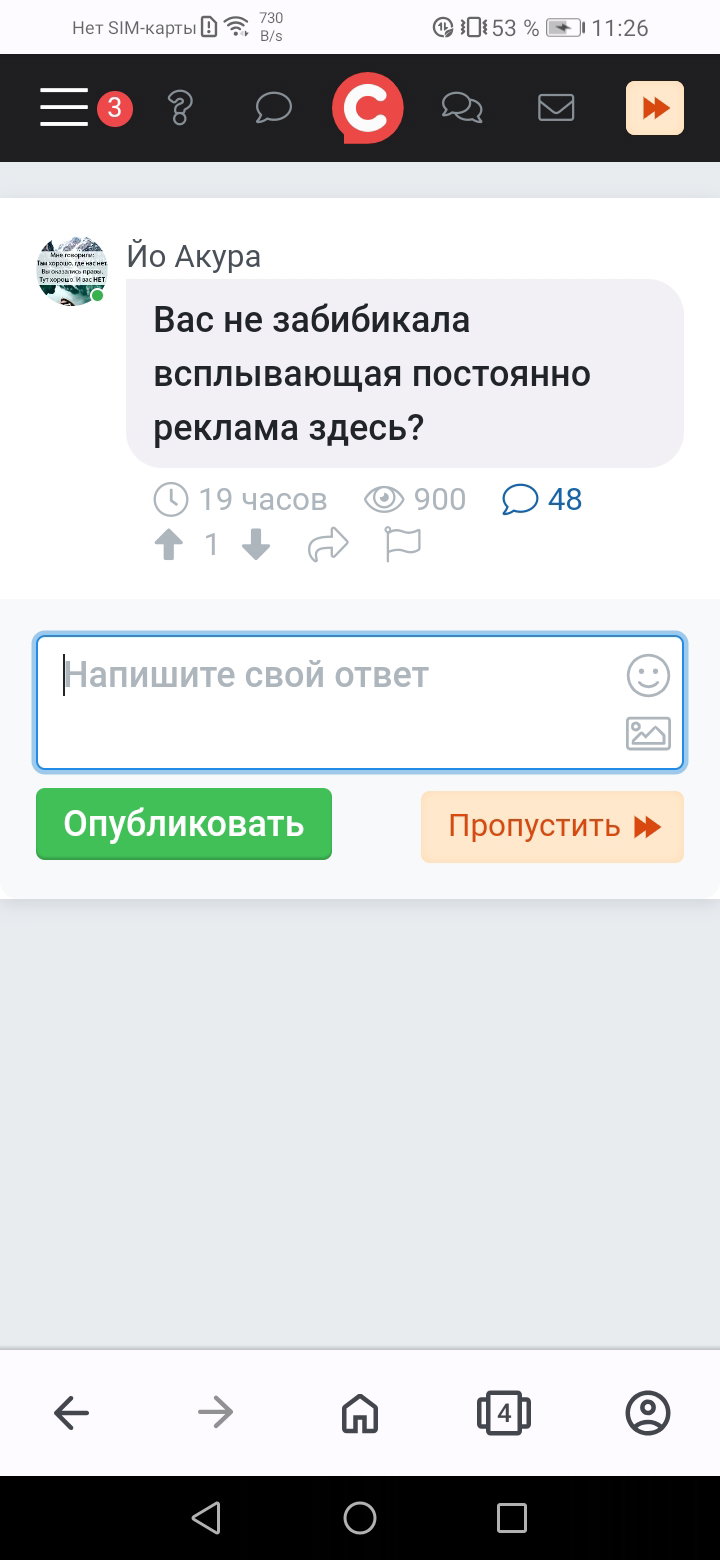The image size is (720, 1560).
Task: Tap the Опубликовать button
Action: [x=184, y=824]
